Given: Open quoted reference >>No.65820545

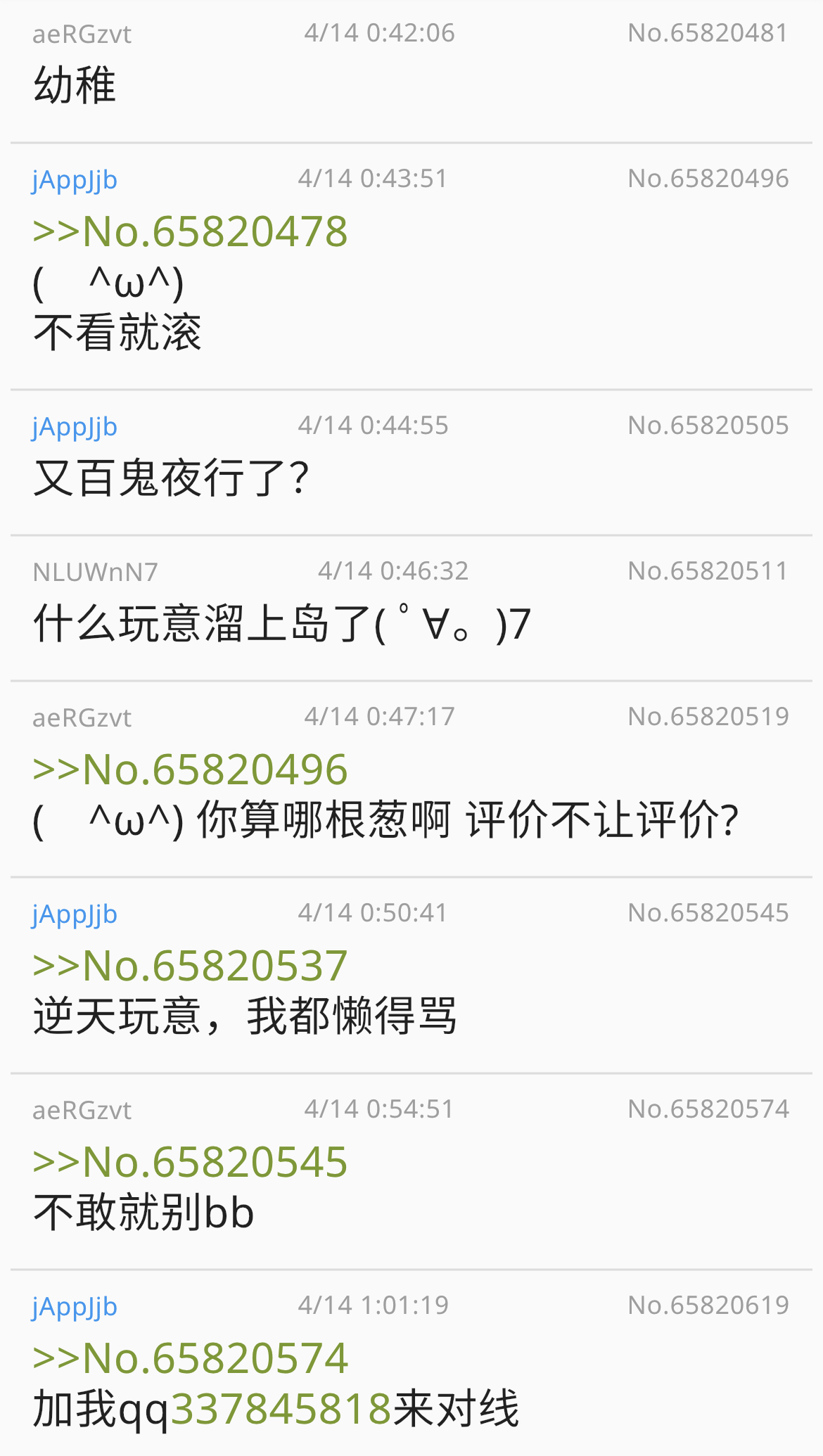Looking at the screenshot, I should click(190, 1162).
